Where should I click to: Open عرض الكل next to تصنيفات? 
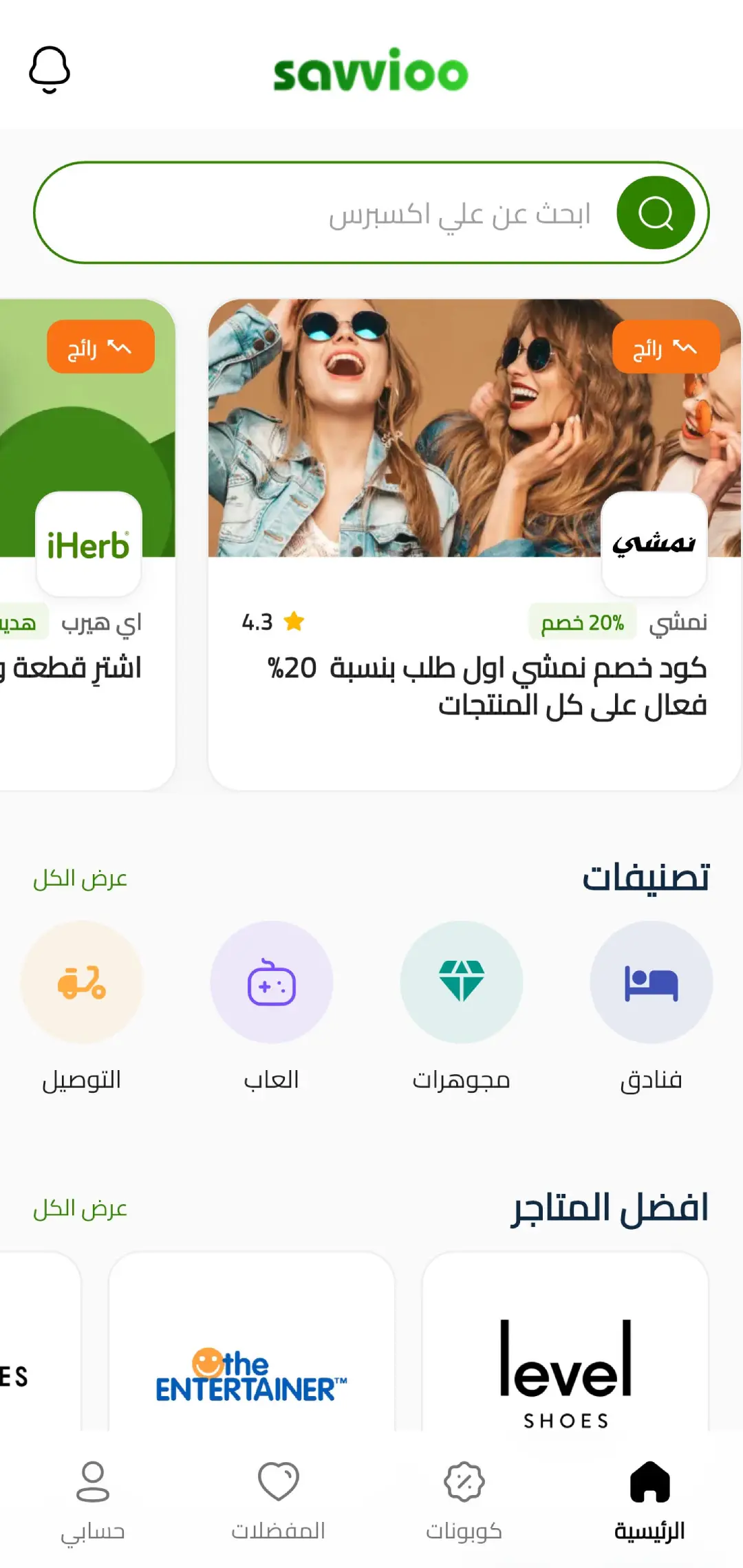point(80,878)
